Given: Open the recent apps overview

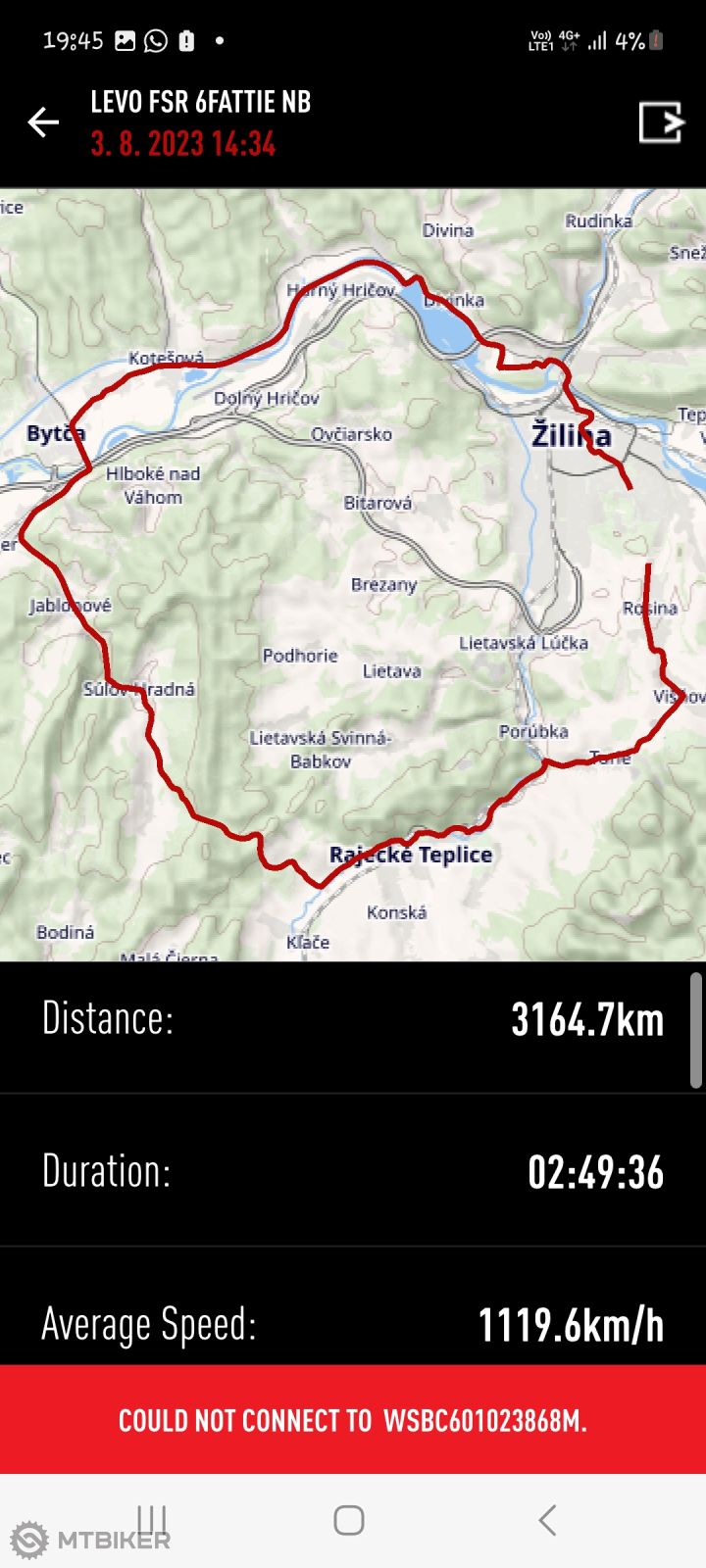Looking at the screenshot, I should tap(152, 1520).
